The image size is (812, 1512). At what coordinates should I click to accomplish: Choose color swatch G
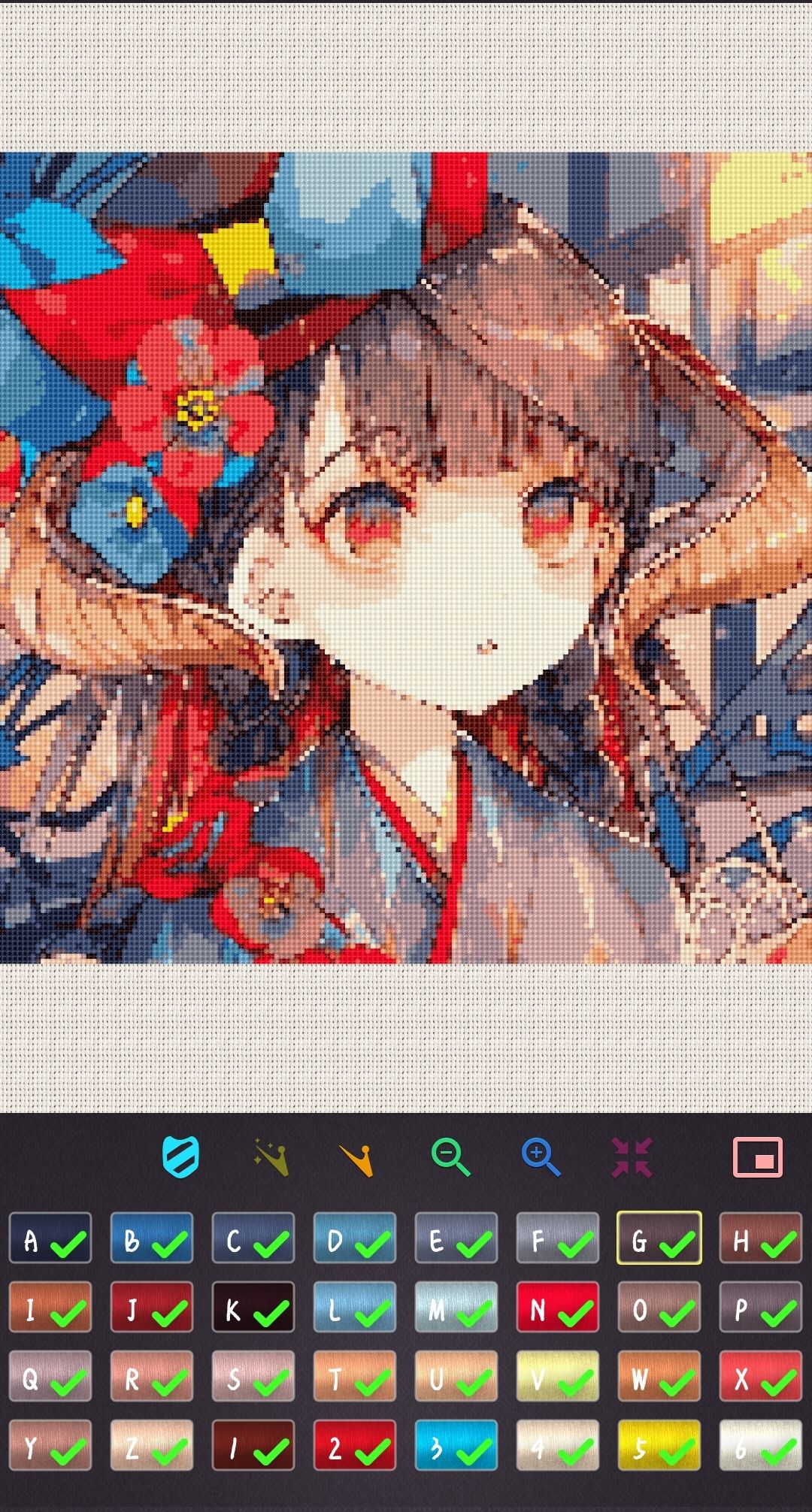[x=659, y=1238]
